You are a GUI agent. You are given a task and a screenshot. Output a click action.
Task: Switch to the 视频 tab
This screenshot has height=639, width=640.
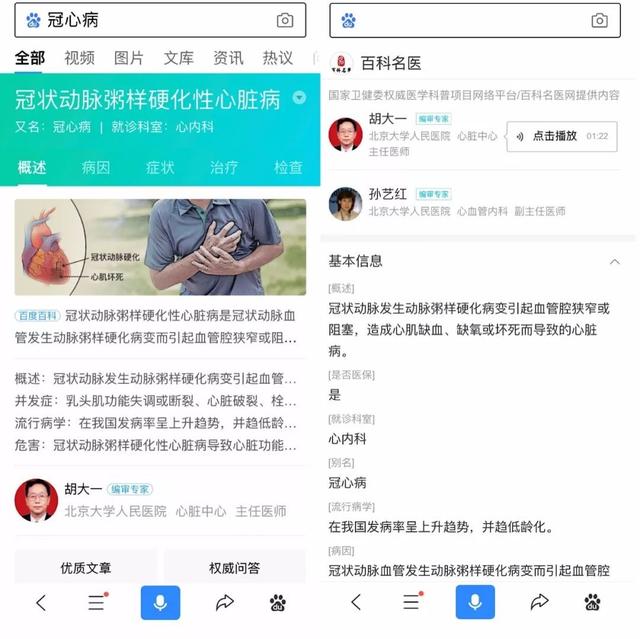tap(79, 58)
